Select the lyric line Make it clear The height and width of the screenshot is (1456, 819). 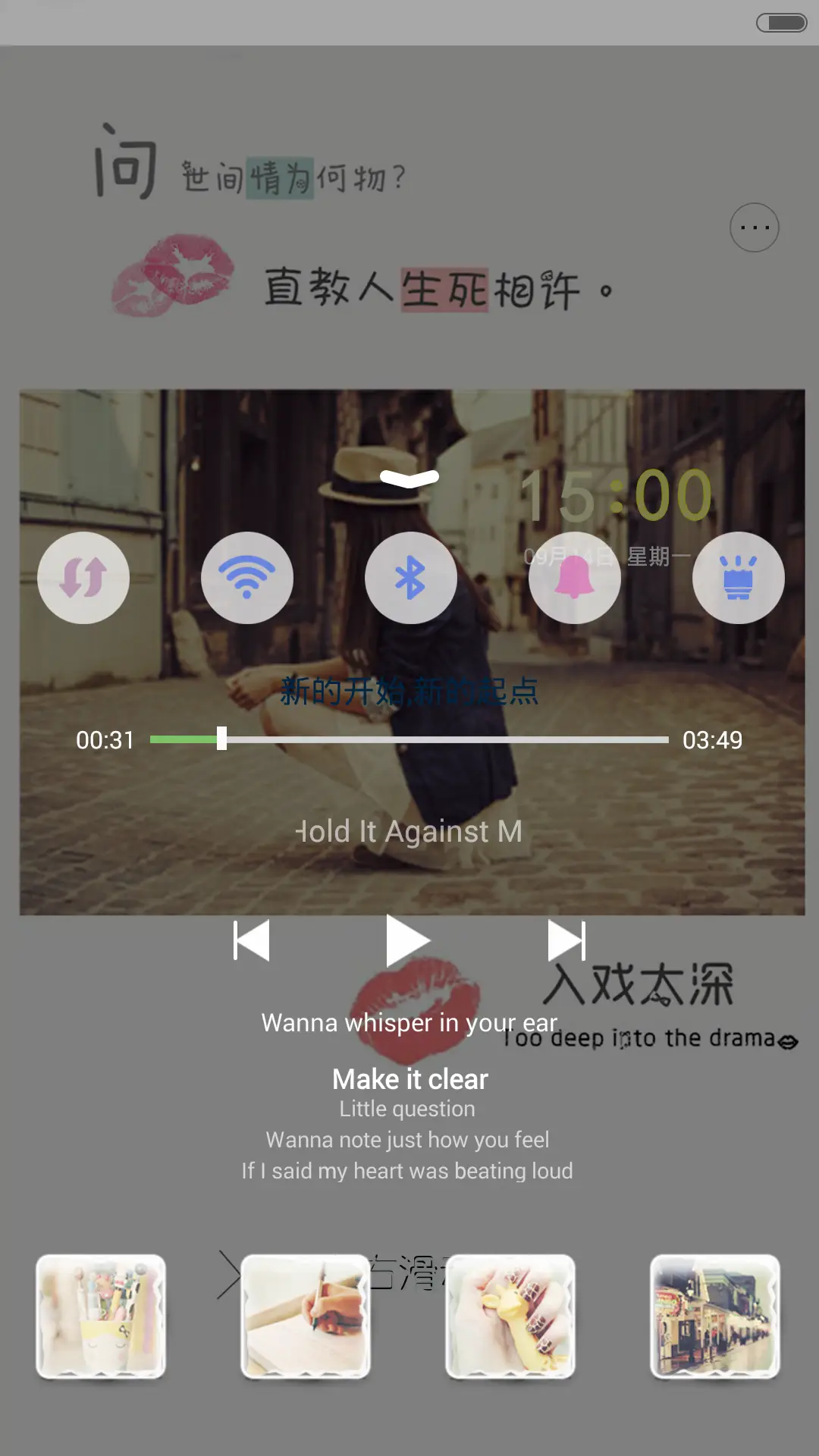pyautogui.click(x=409, y=1078)
